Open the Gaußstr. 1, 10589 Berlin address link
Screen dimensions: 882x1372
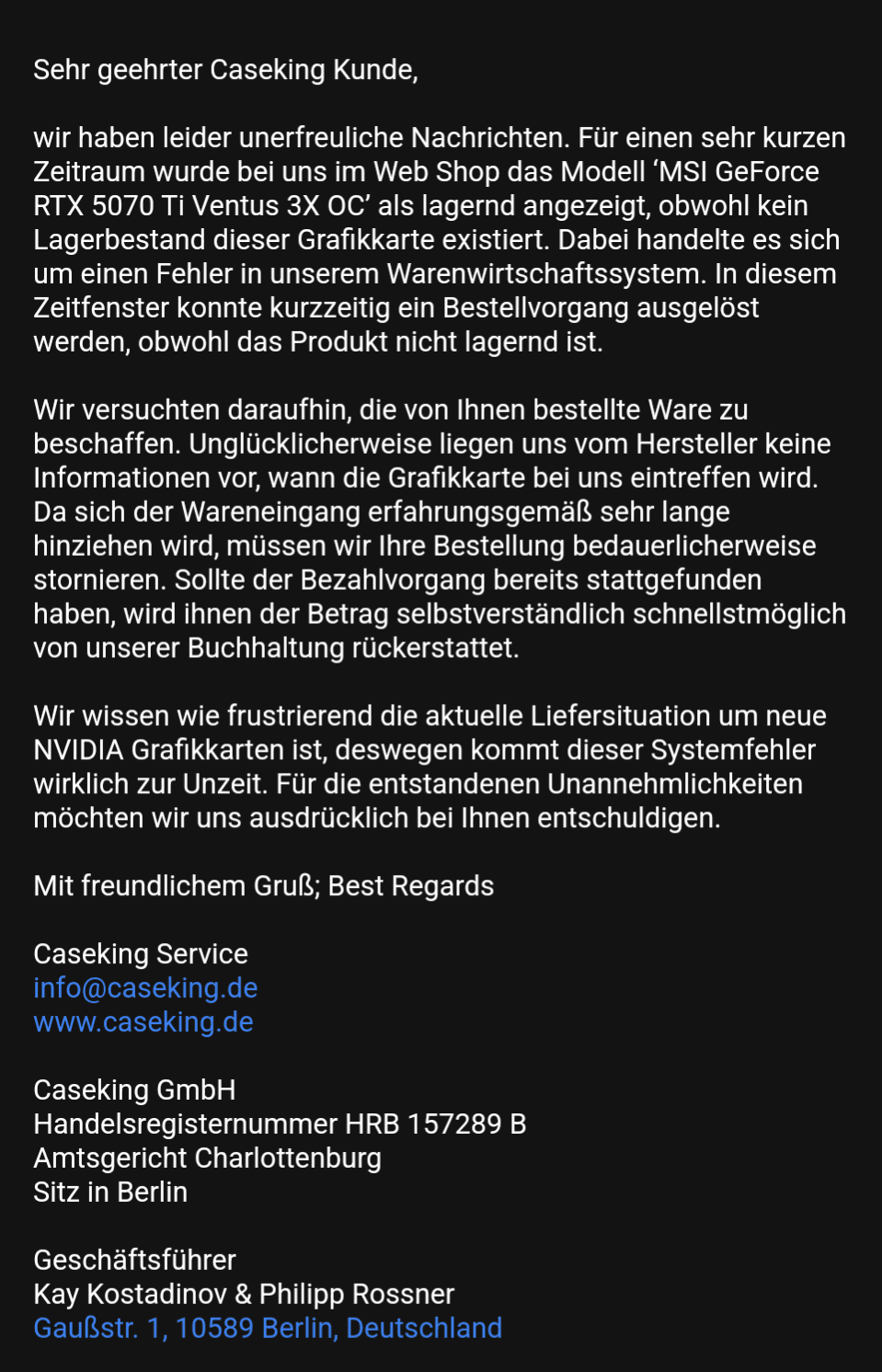click(x=268, y=1329)
